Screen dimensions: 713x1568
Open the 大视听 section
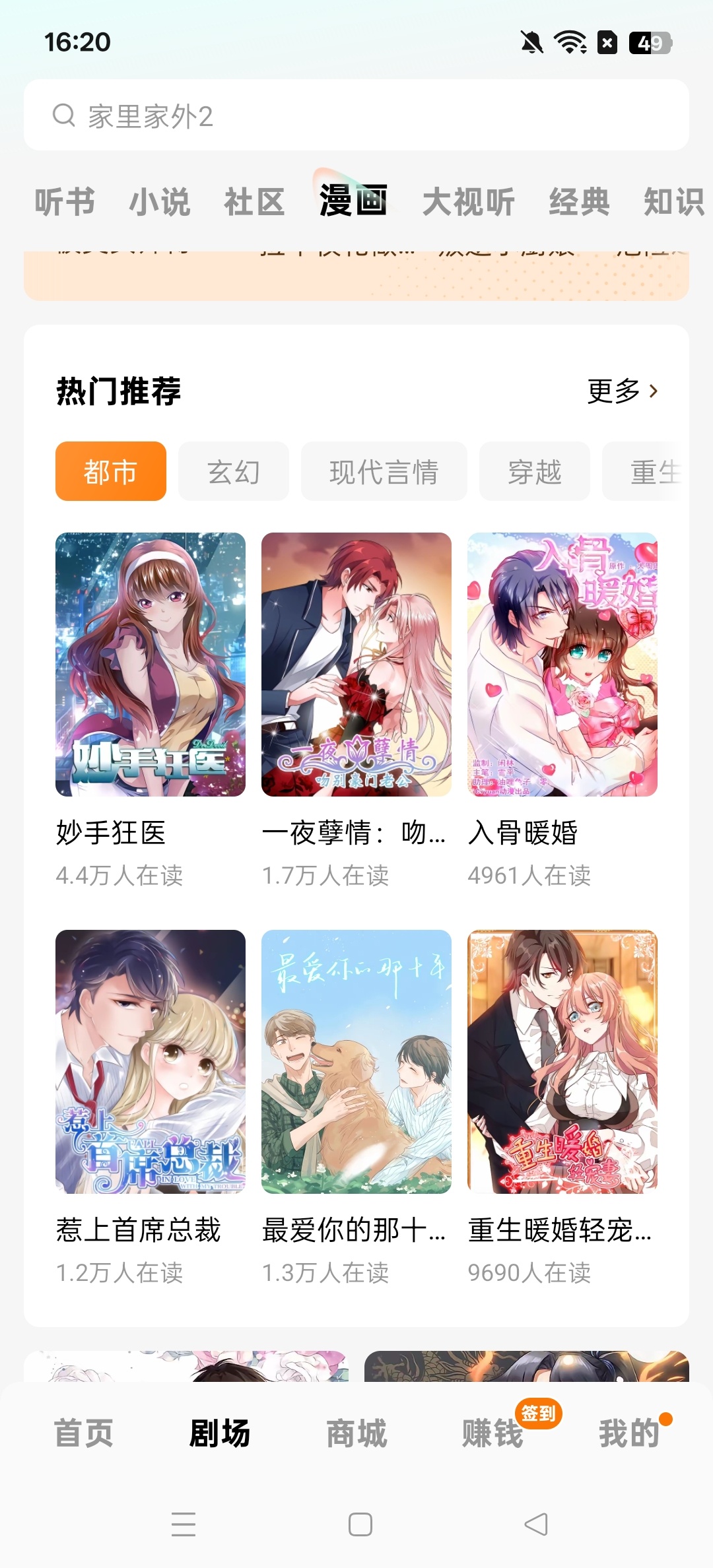point(468,201)
